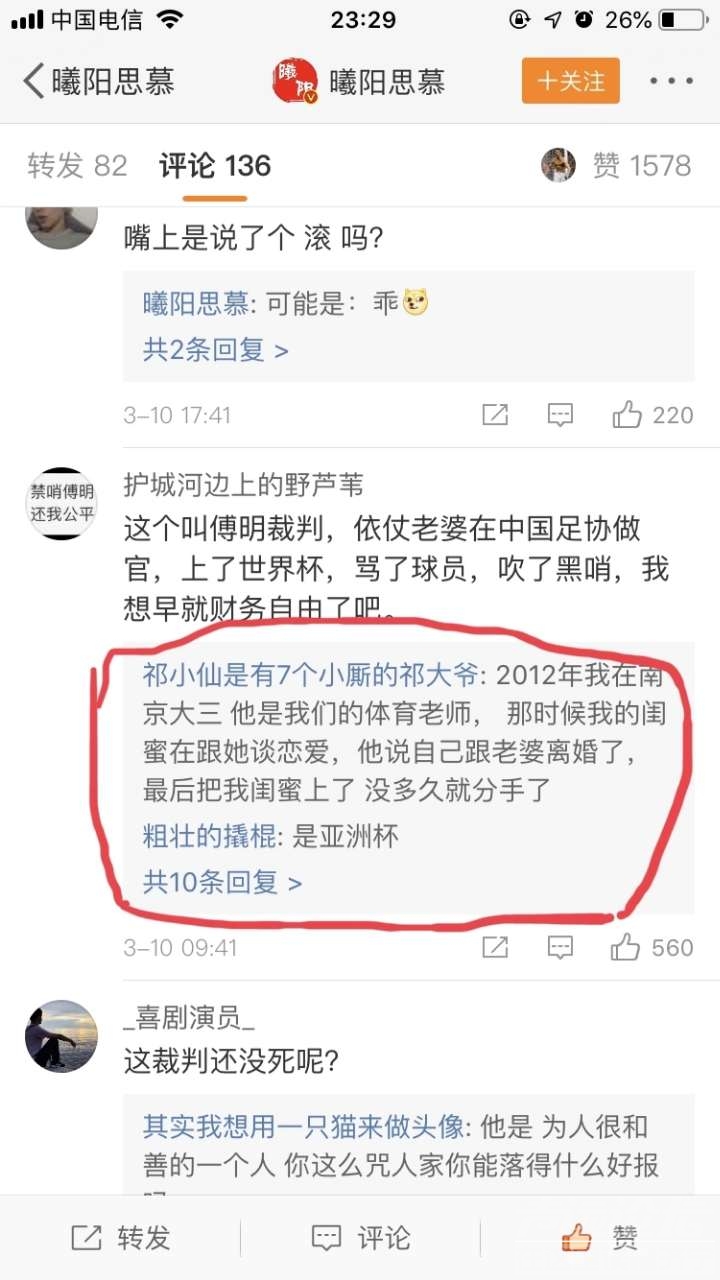Tap the bottom 评论 comment button
The image size is (720, 1280).
point(360,1238)
